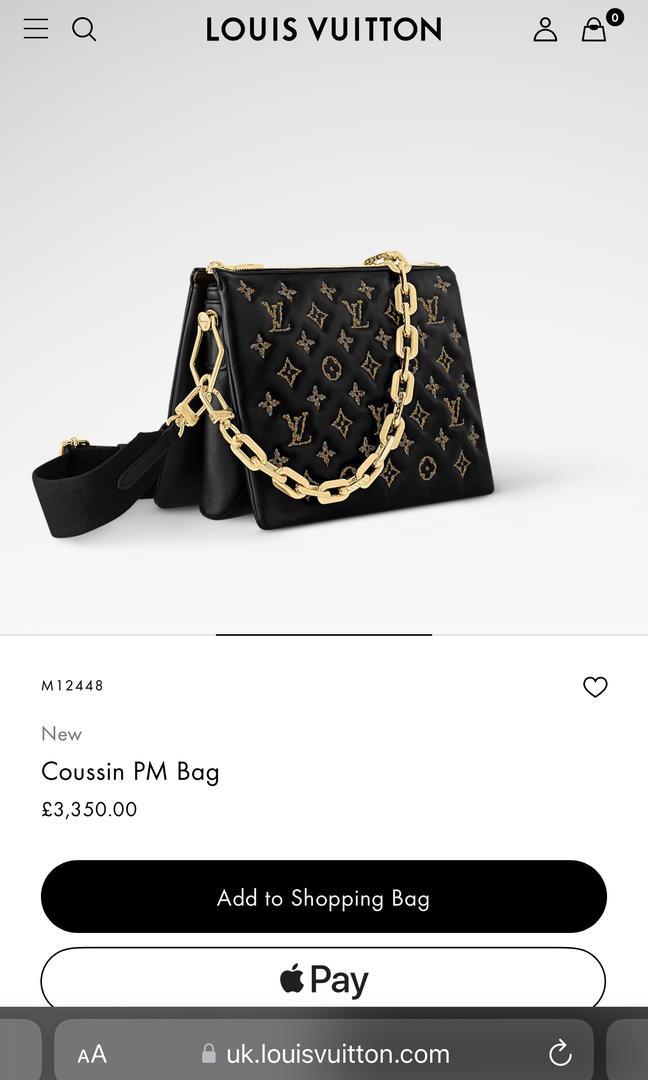
Task: Open Safari's AA reader options
Action: 92,1054
